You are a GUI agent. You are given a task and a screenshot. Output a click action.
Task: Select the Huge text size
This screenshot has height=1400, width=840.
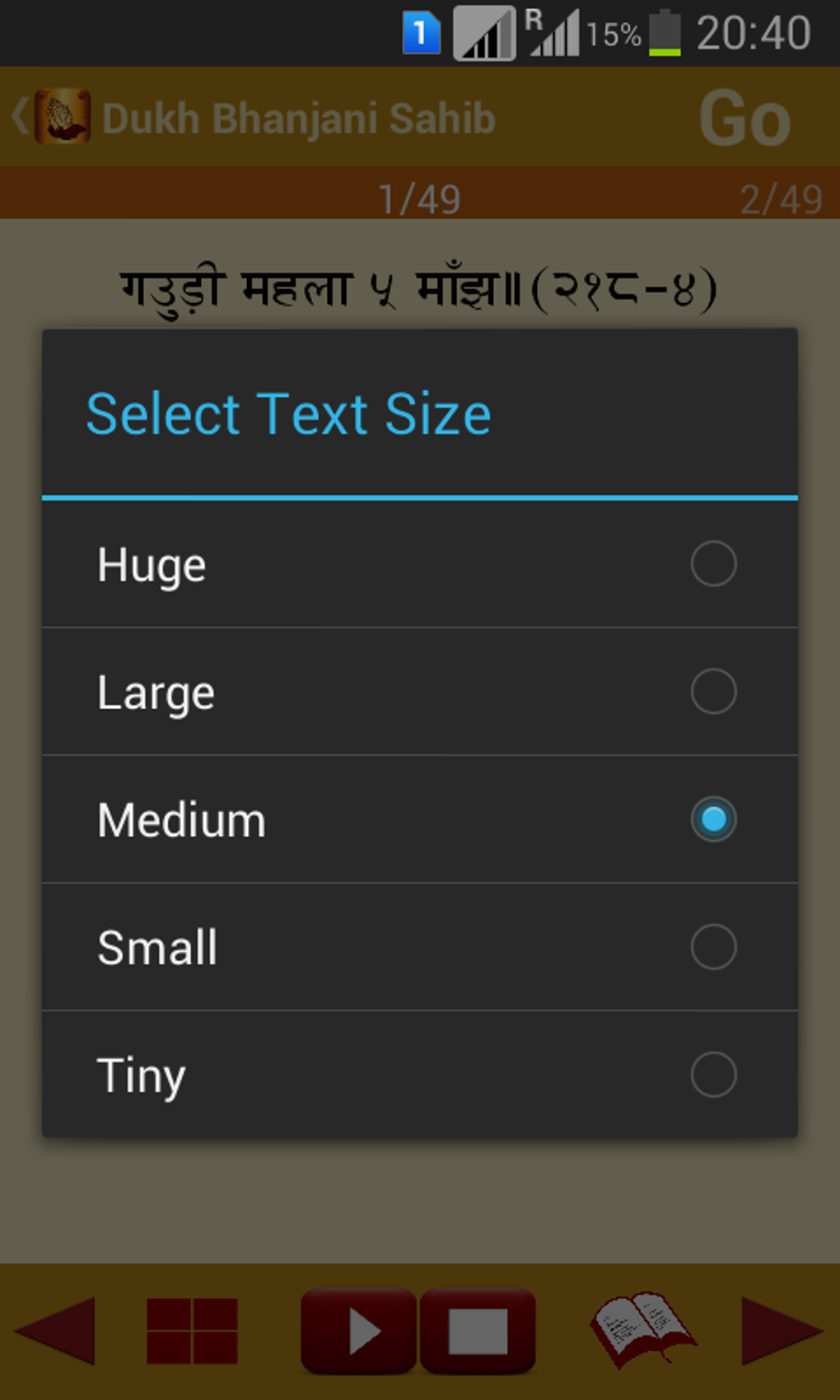(420, 565)
